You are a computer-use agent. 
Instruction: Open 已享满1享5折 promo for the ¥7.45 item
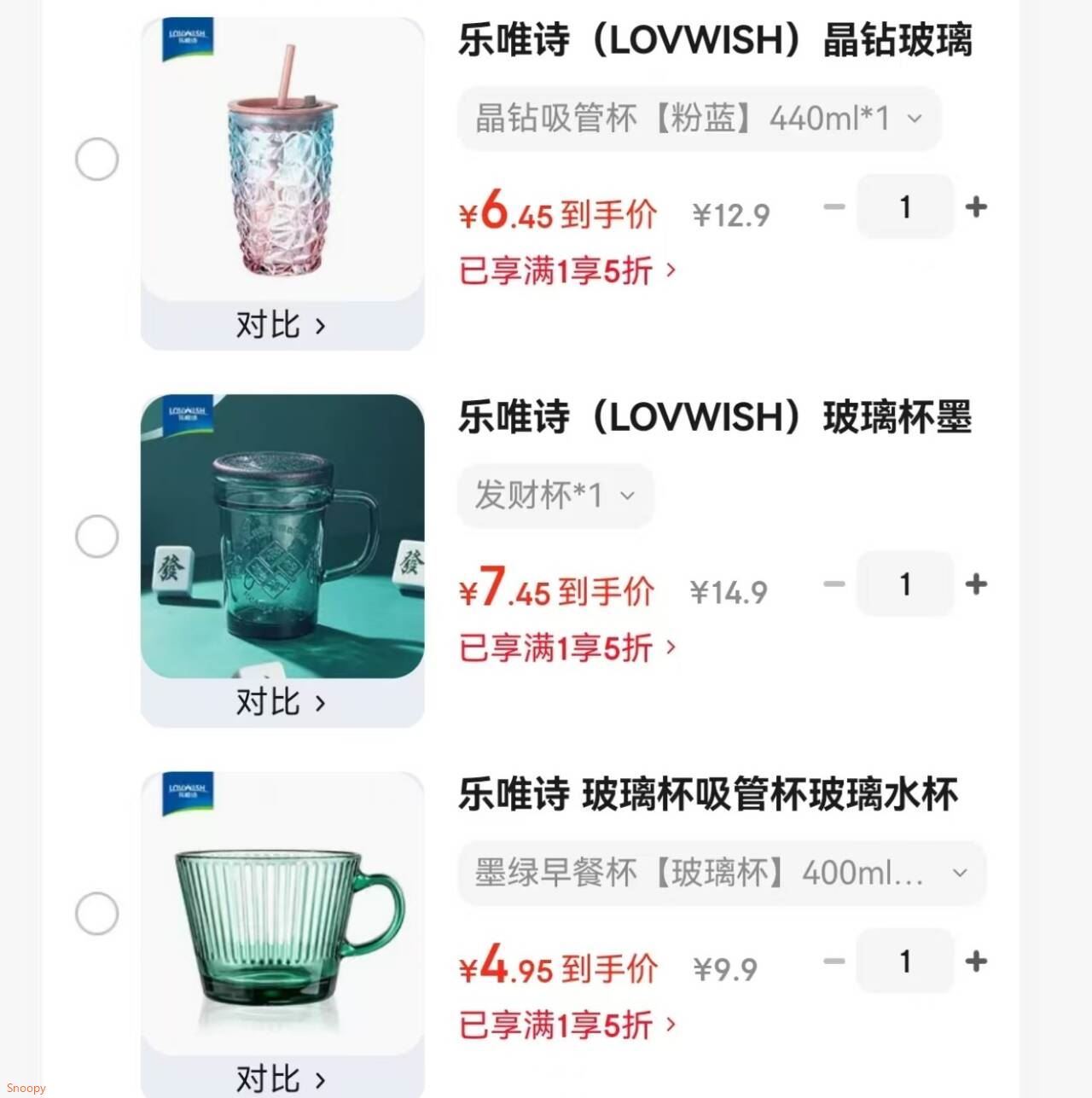tap(567, 648)
